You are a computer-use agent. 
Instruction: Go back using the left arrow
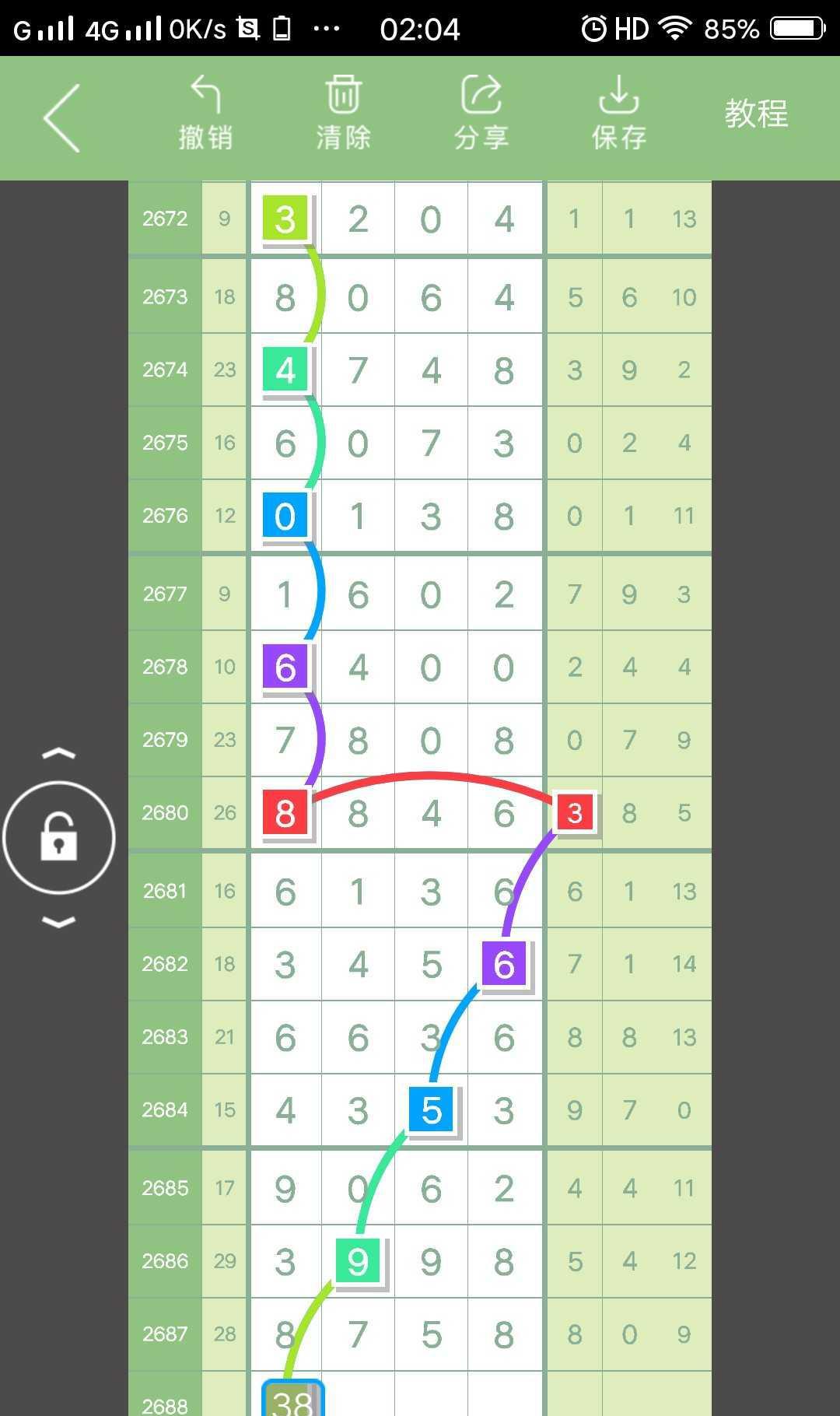(62, 118)
